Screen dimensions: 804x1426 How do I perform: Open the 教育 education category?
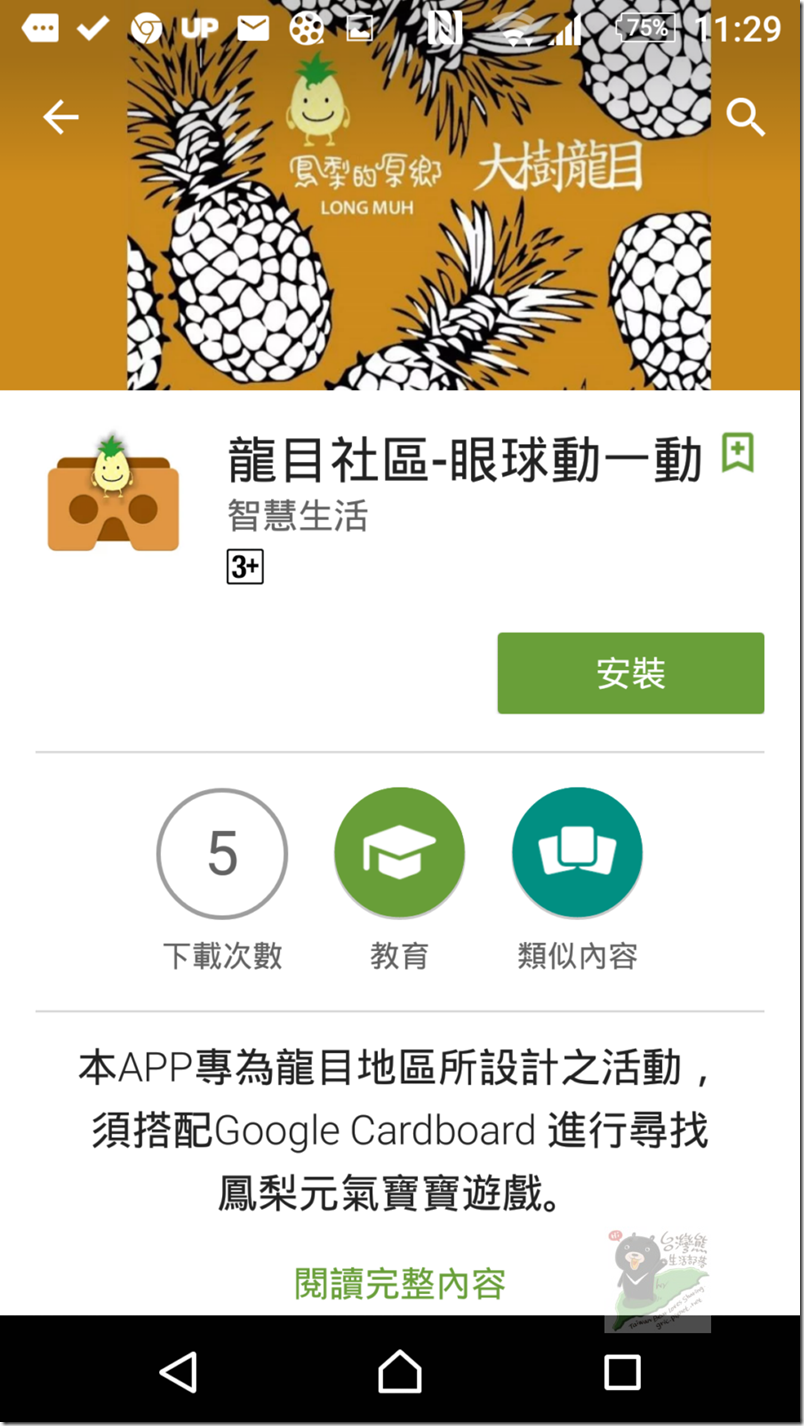[x=399, y=853]
